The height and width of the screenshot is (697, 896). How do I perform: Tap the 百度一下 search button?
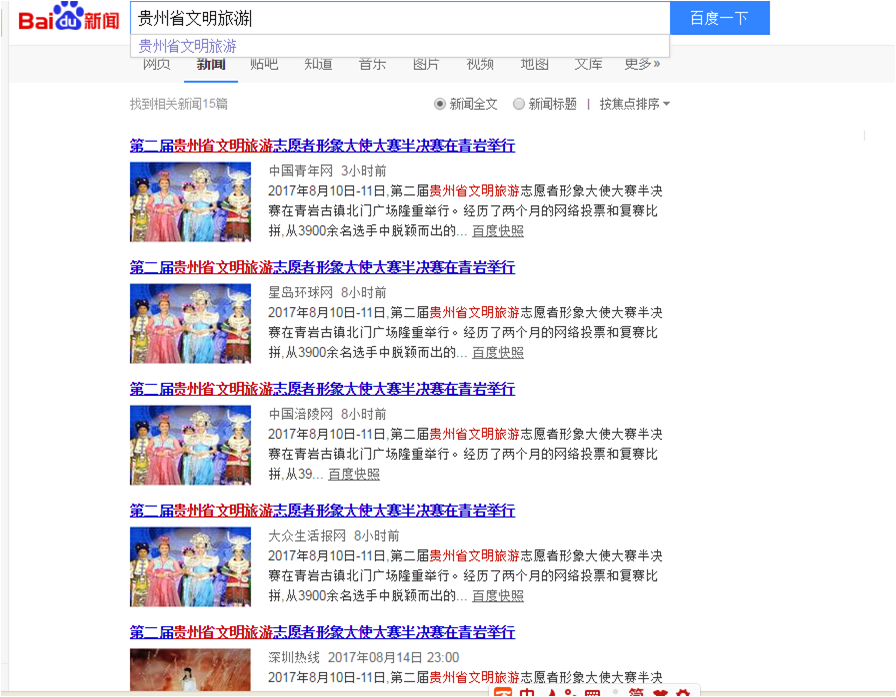[x=719, y=18]
